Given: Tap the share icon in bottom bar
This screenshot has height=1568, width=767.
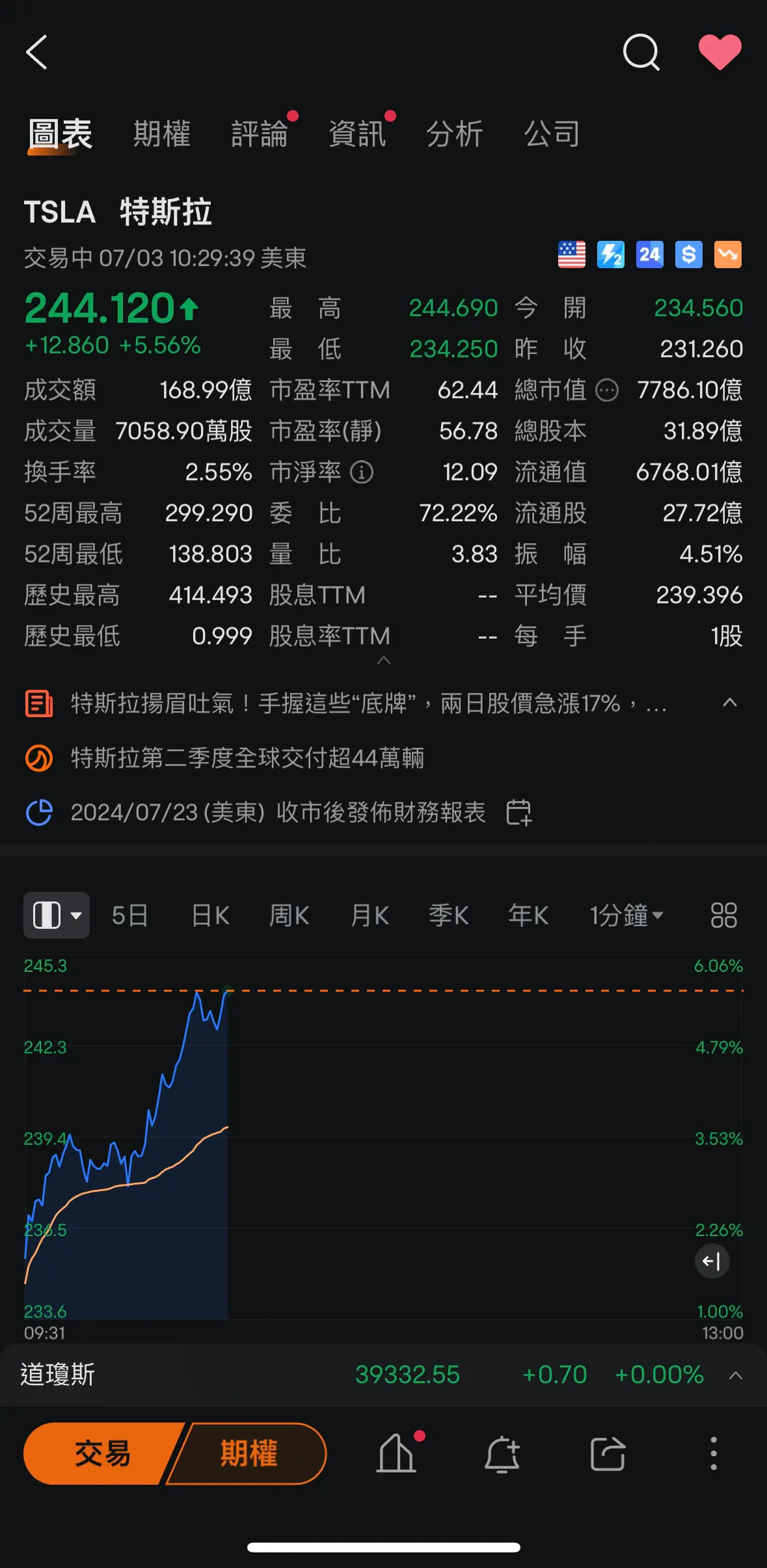Looking at the screenshot, I should coord(606,1453).
